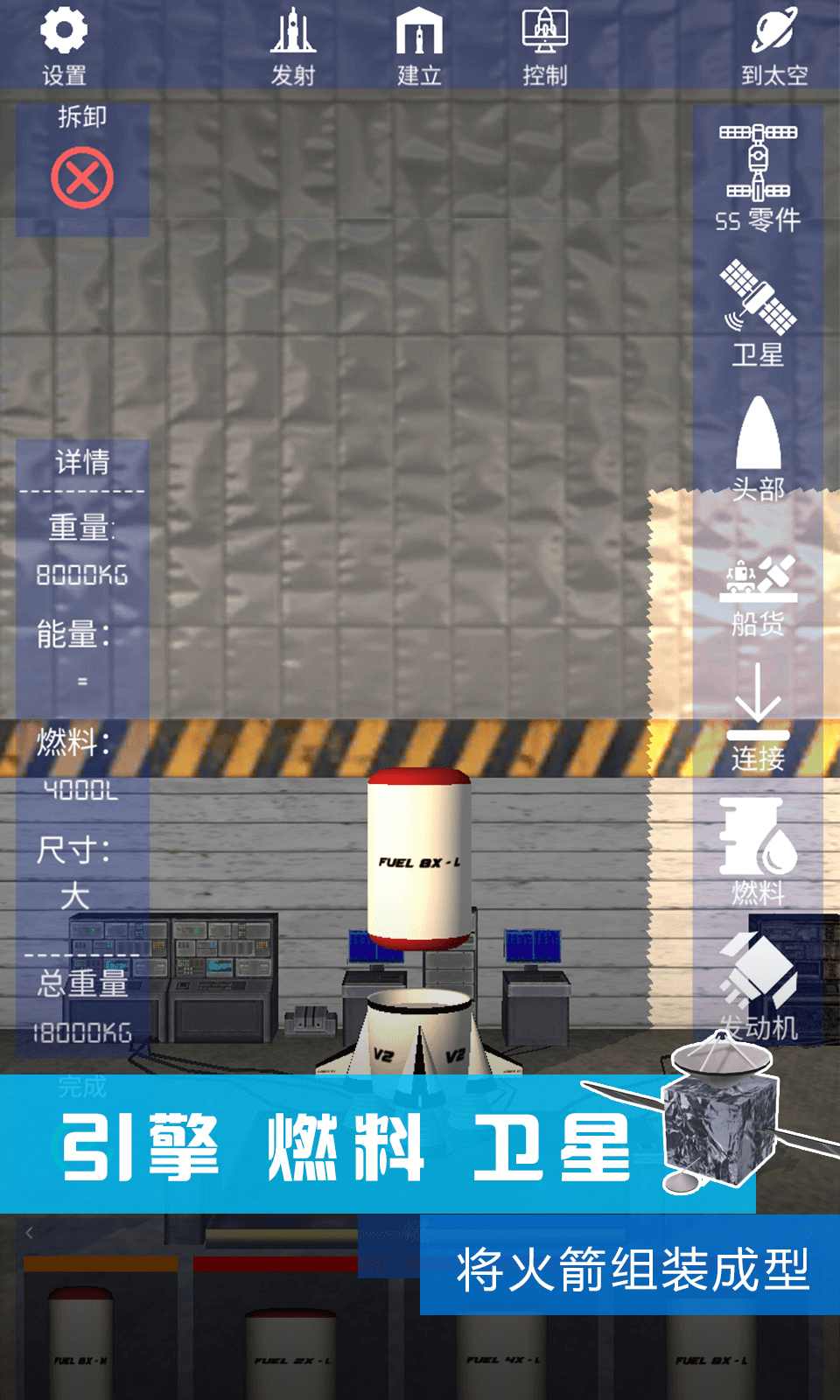Screen dimensions: 840x1400
Task: Select the 船货 cargo category
Action: (758, 593)
